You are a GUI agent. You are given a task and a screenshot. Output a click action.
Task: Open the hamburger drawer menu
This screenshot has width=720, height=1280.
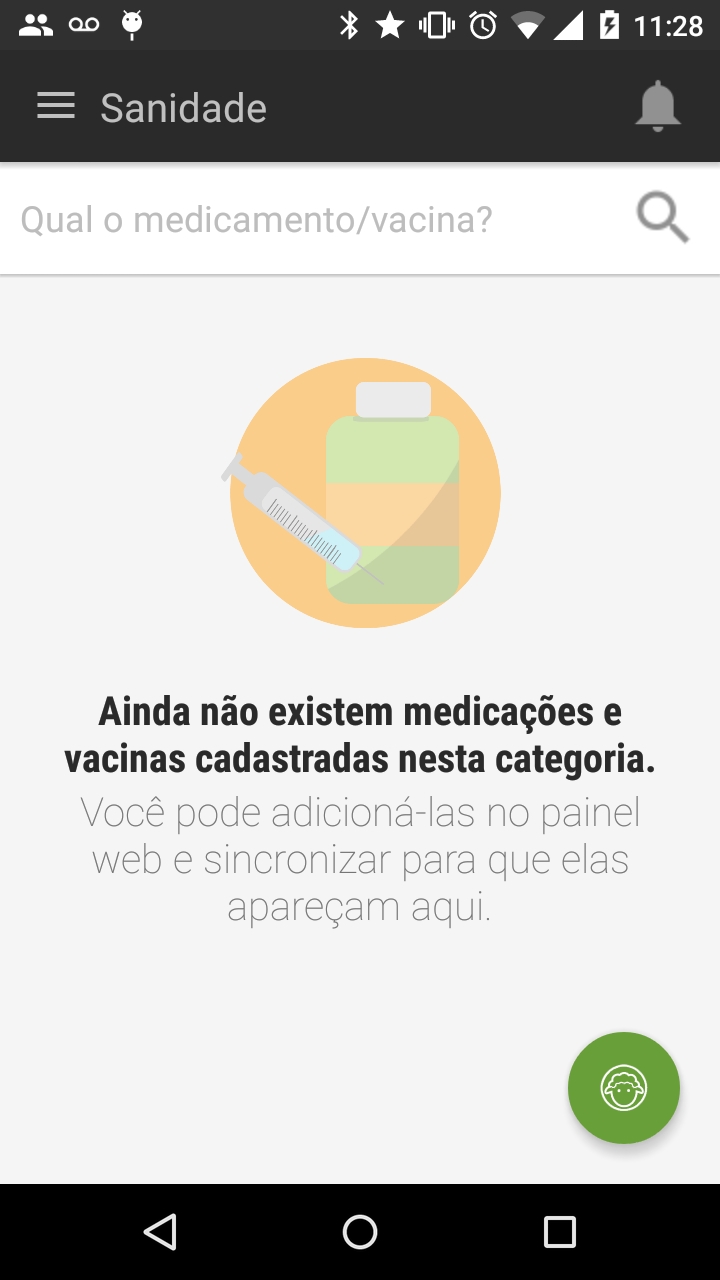coord(56,107)
